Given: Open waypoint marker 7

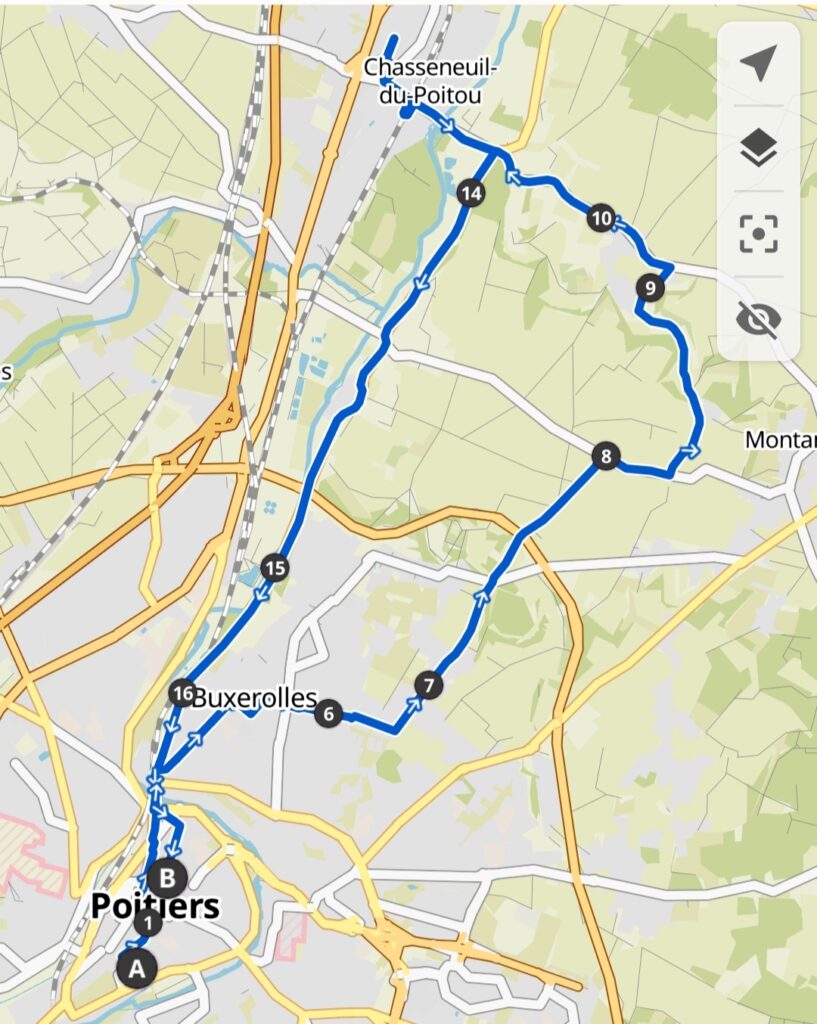Looking at the screenshot, I should (x=428, y=685).
